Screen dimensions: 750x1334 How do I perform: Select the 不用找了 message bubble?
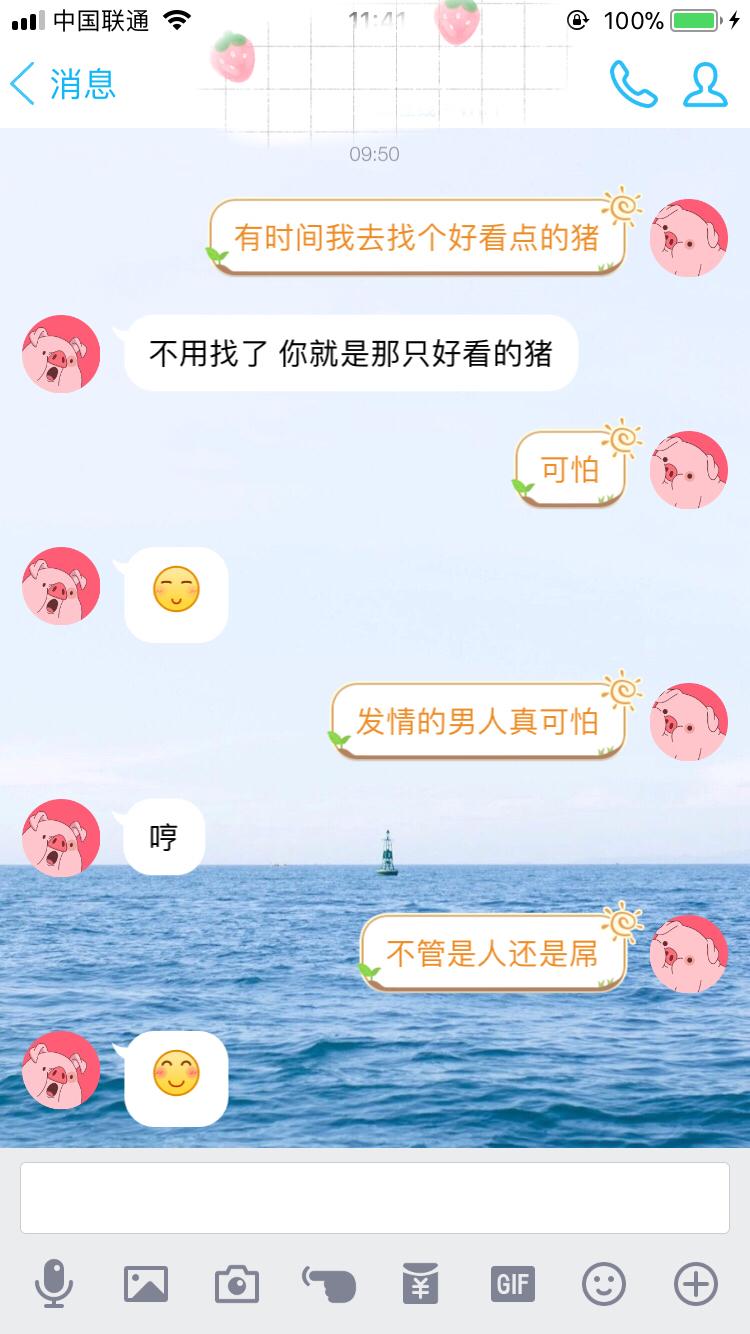tap(350, 352)
